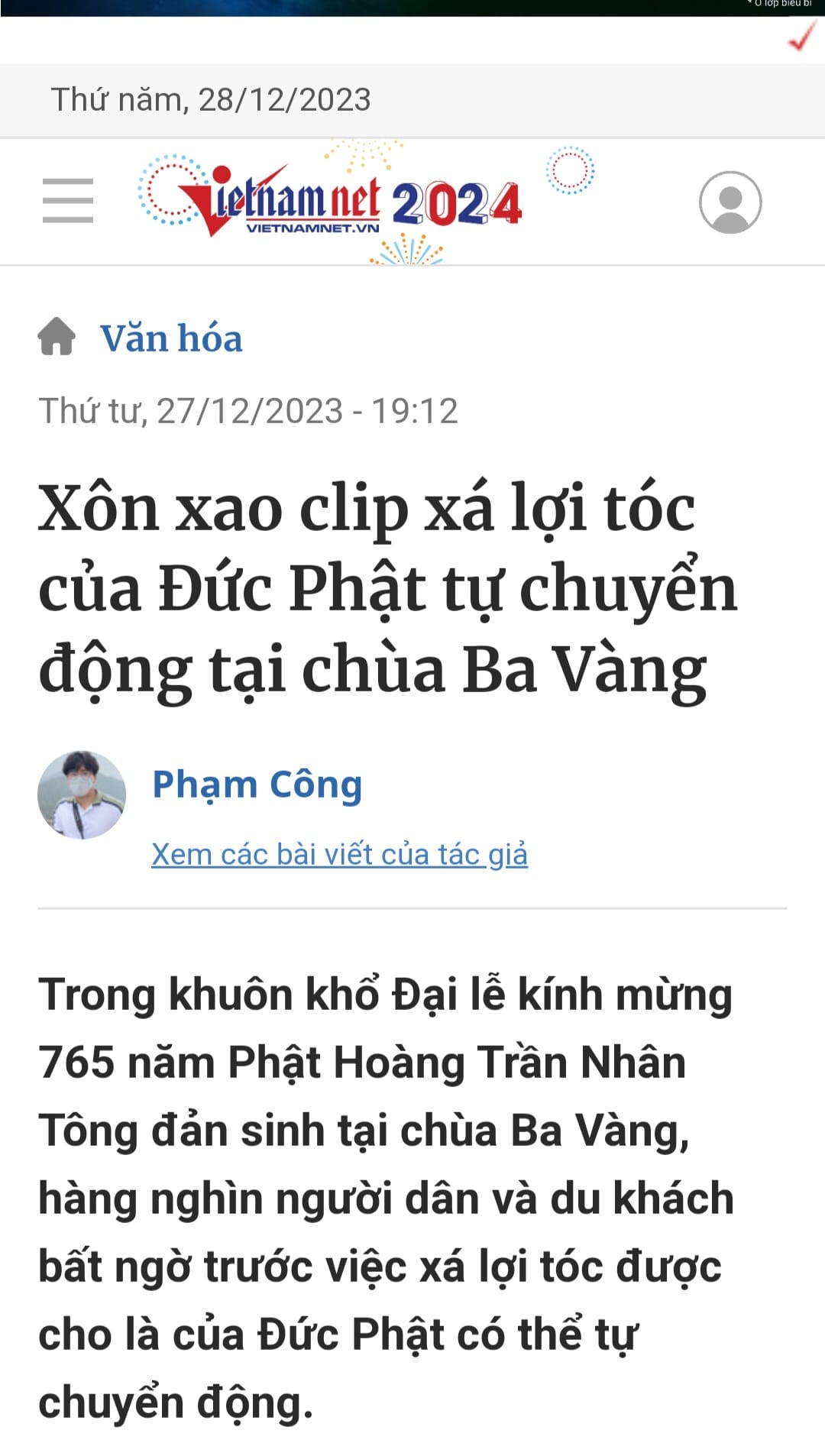825x1456 pixels.
Task: Open the Văn hóa category
Action: [172, 338]
